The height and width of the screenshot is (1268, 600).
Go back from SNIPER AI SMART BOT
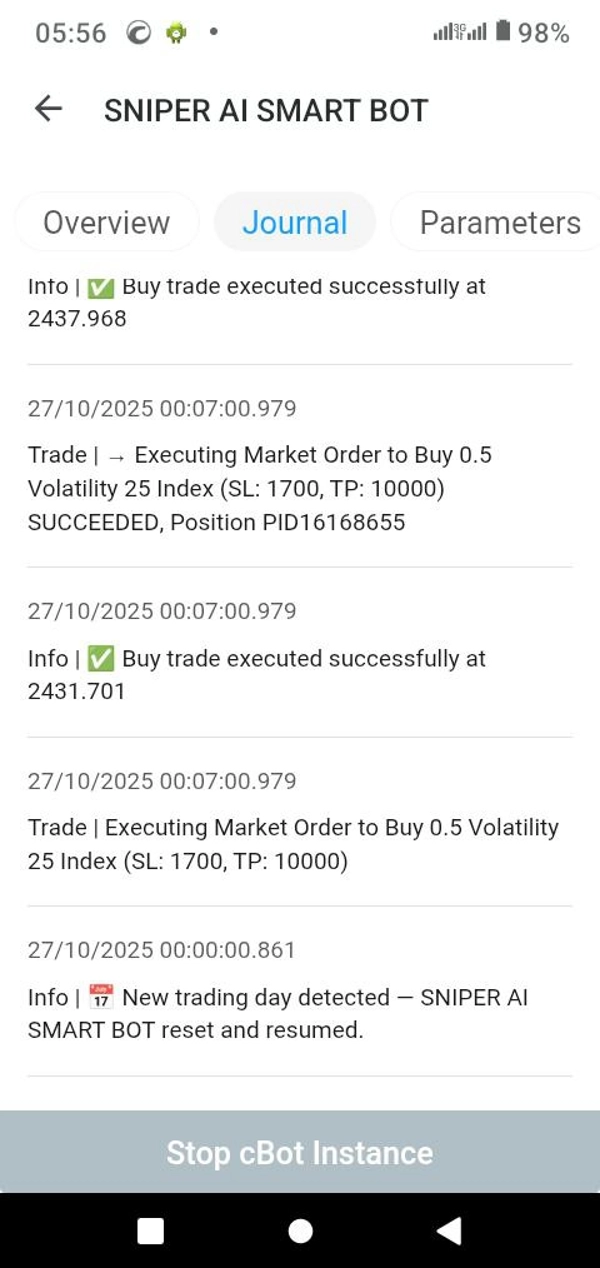[x=48, y=109]
